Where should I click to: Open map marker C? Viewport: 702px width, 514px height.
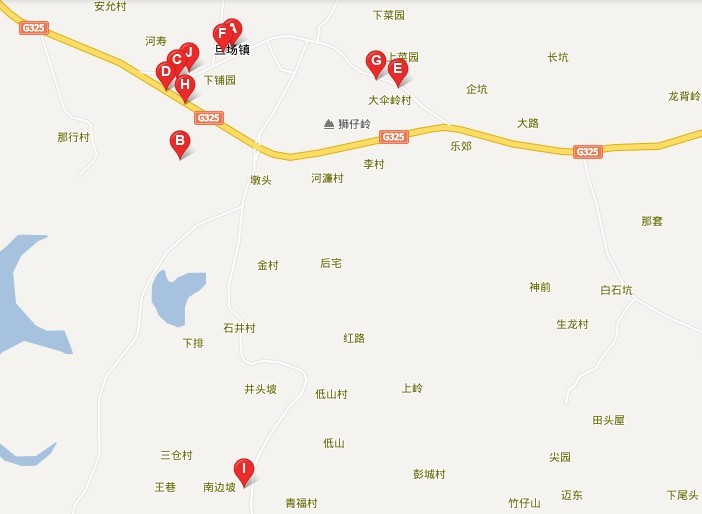[176, 59]
